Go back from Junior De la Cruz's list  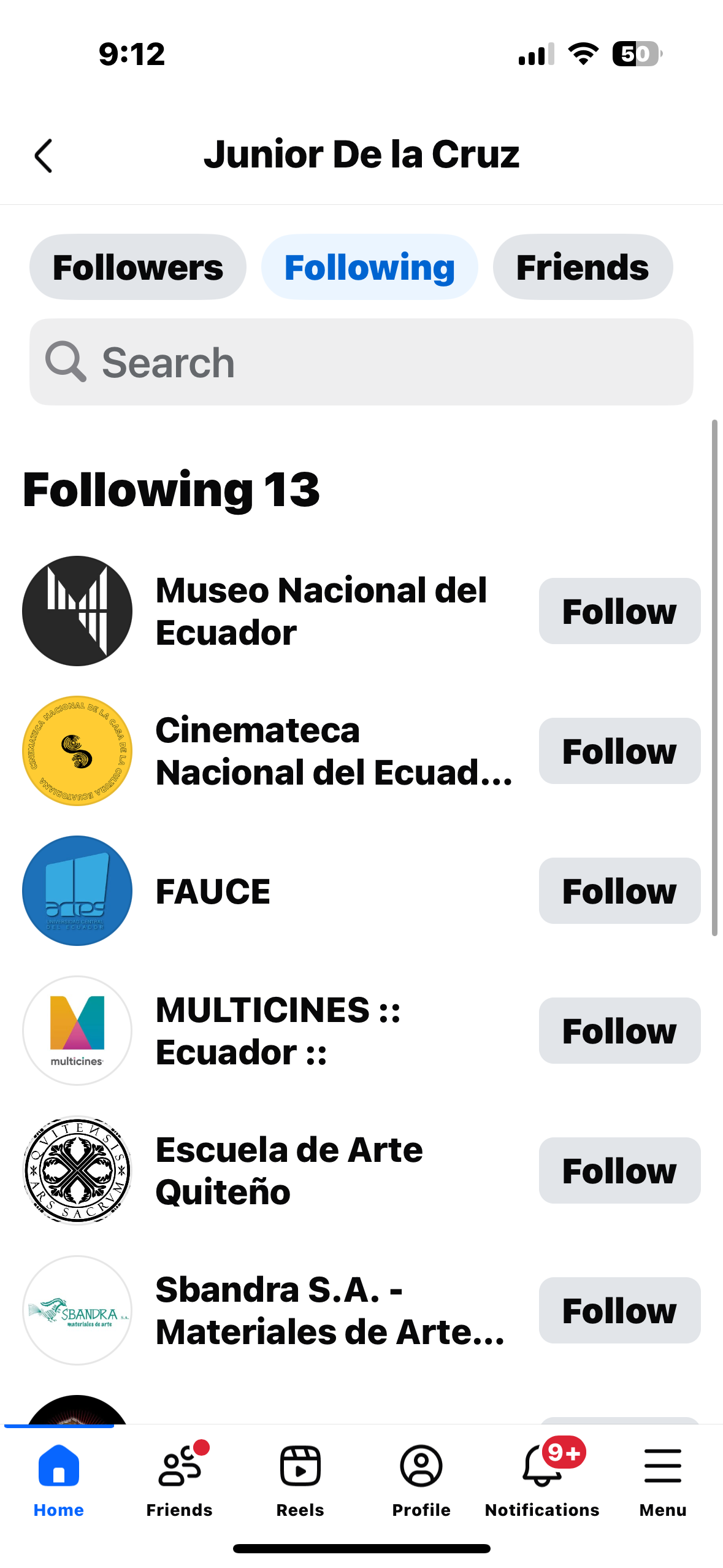tap(44, 156)
